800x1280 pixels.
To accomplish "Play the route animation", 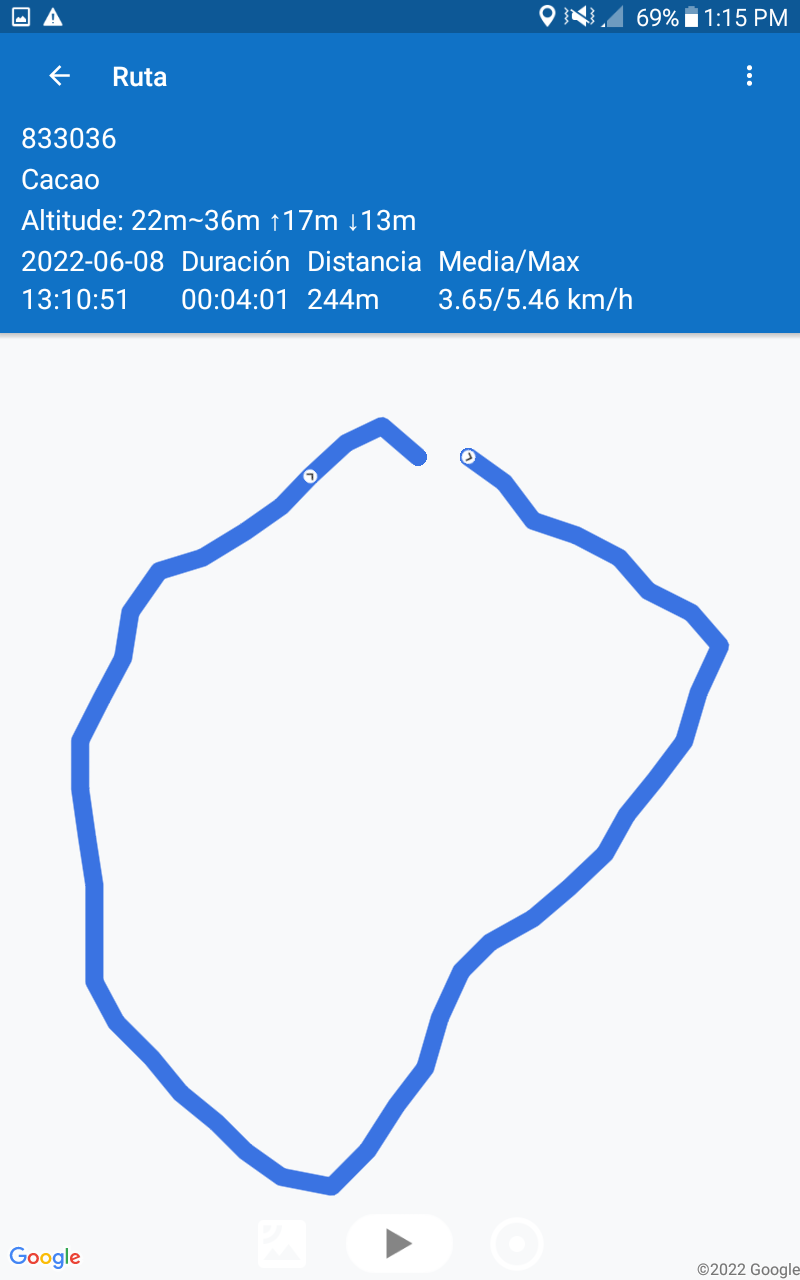I will tap(399, 1243).
